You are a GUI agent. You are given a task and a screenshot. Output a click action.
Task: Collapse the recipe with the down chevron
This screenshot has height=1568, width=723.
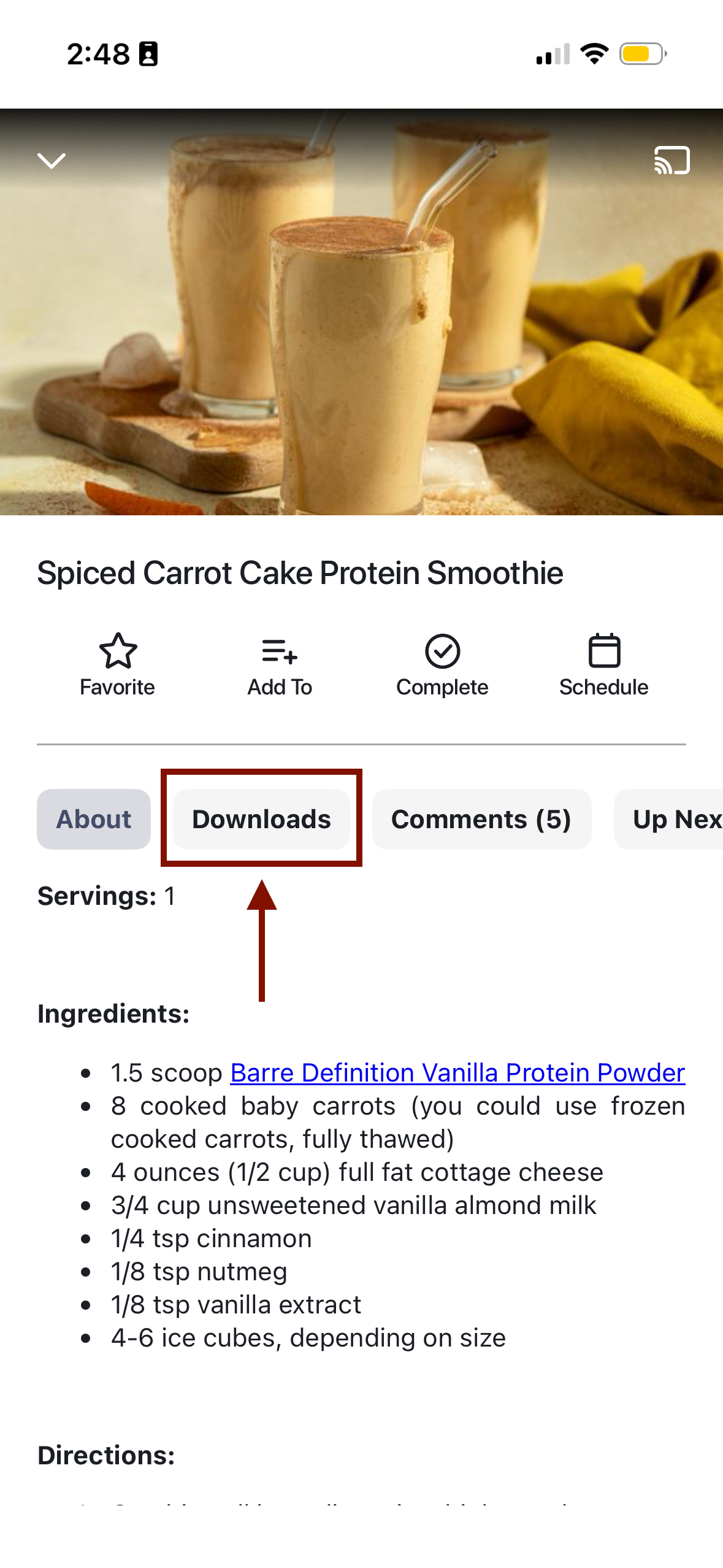[x=52, y=161]
